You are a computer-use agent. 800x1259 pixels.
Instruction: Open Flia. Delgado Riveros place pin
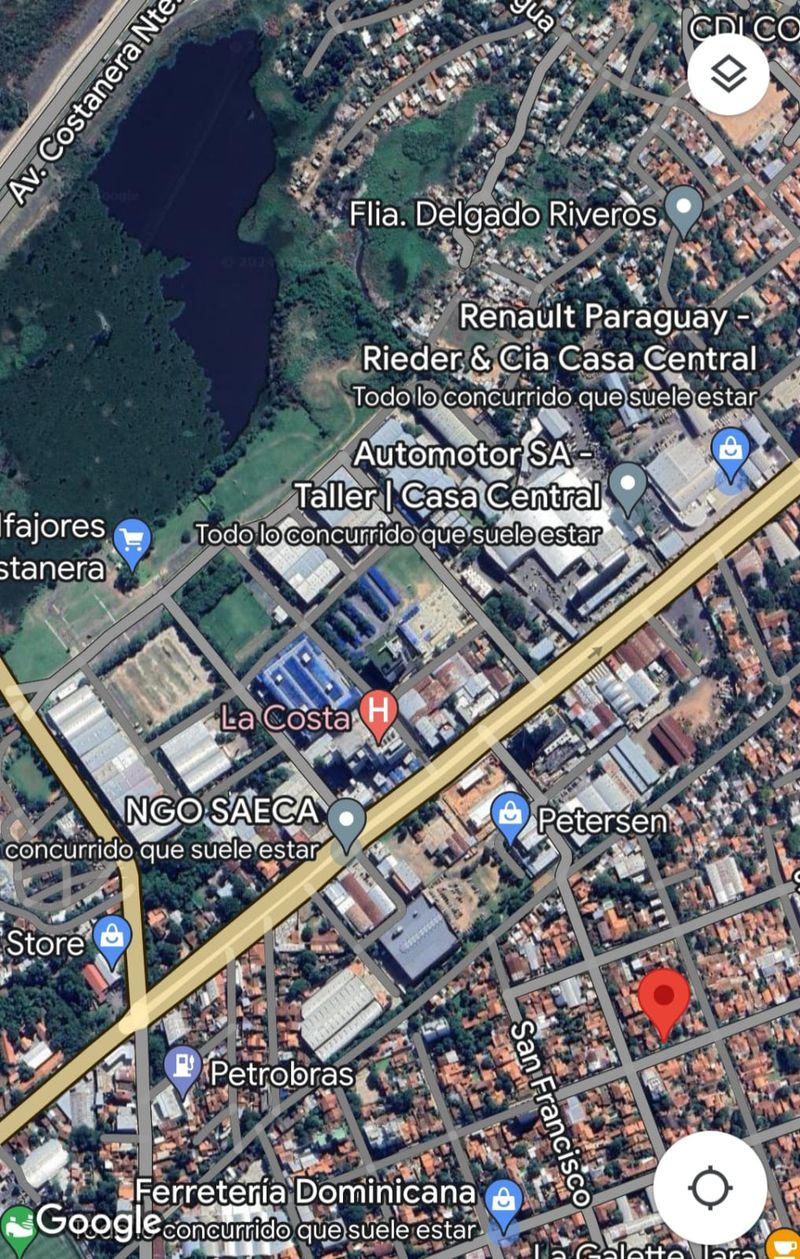tap(683, 208)
